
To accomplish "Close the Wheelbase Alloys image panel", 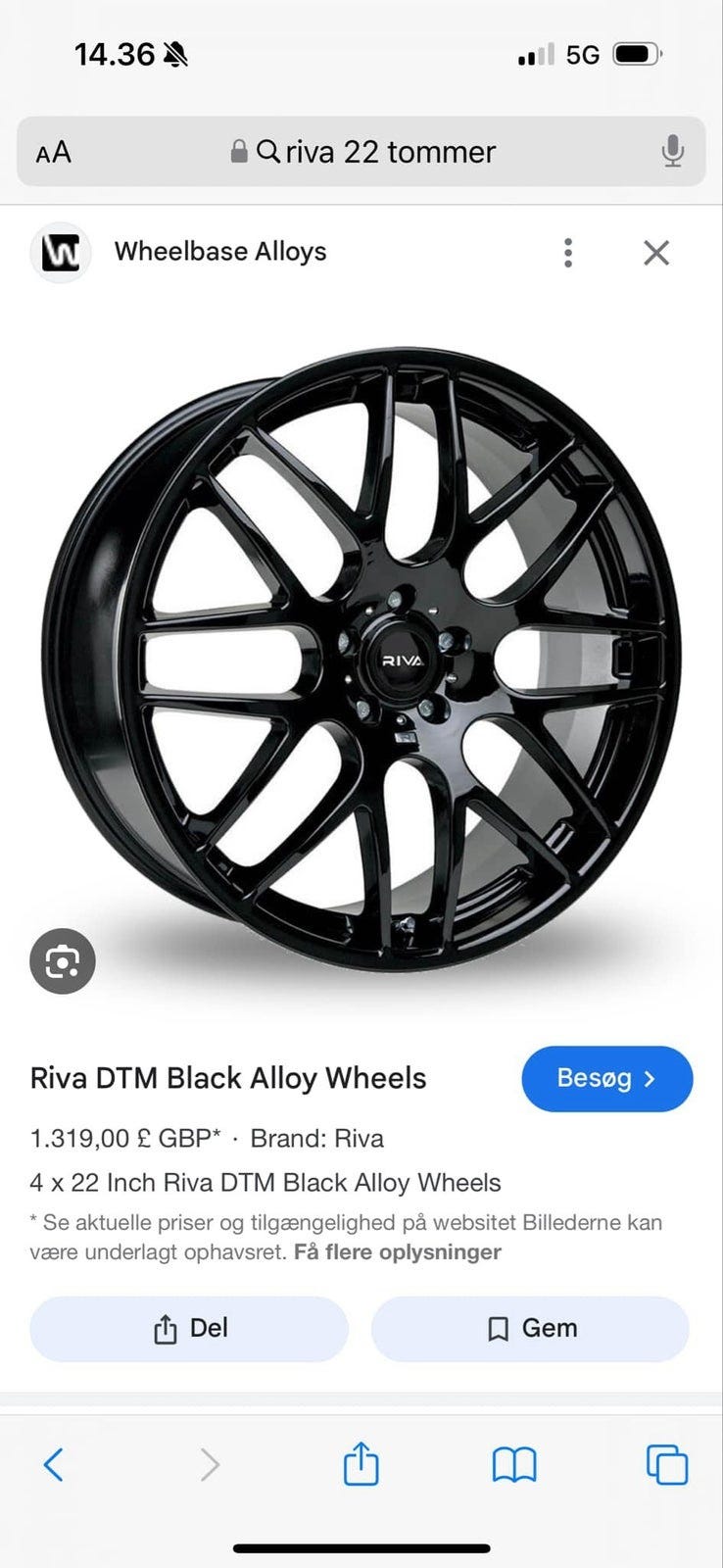I will pyautogui.click(x=656, y=253).
